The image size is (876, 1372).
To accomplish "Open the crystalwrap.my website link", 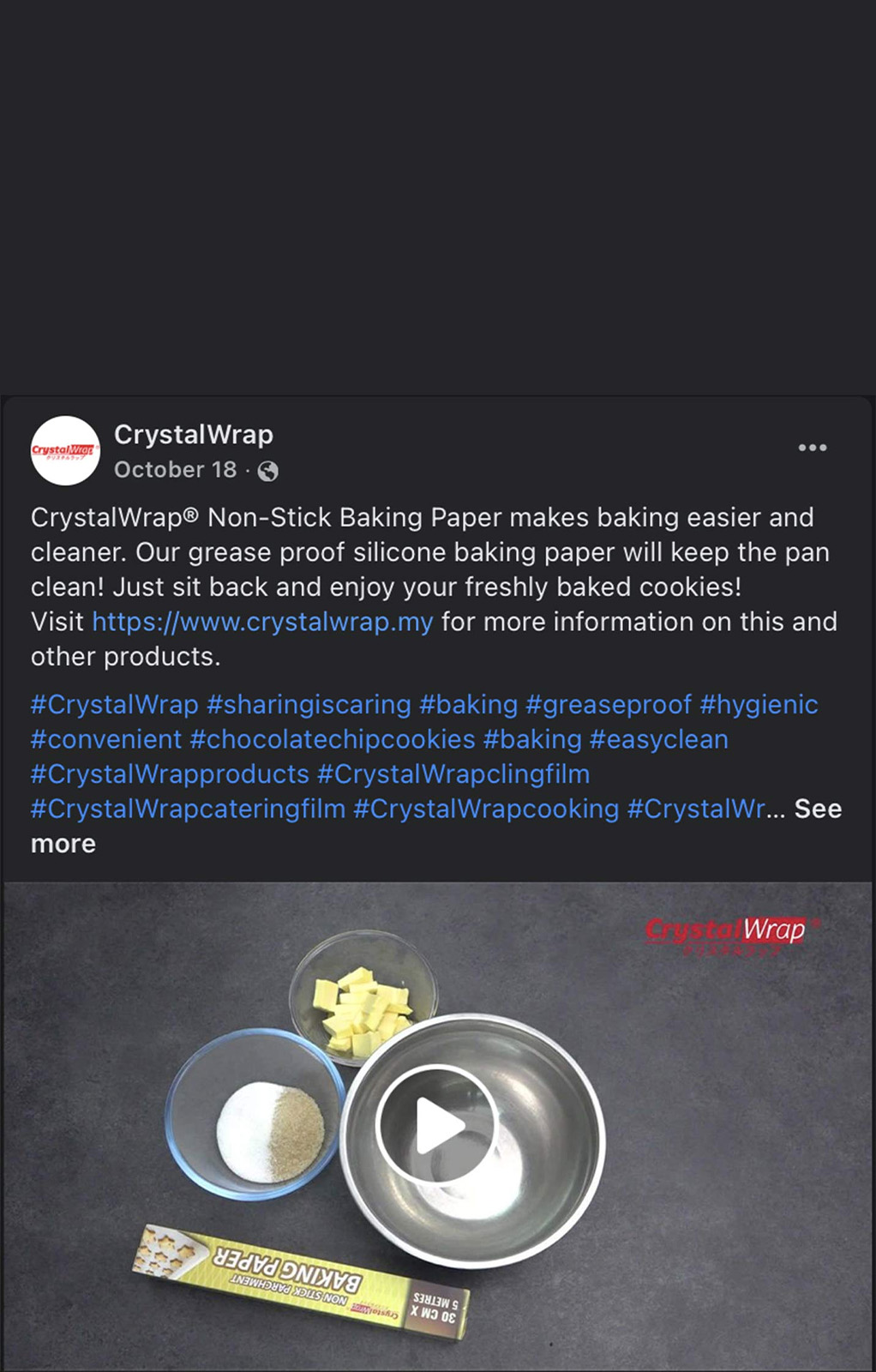I will click(x=262, y=622).
